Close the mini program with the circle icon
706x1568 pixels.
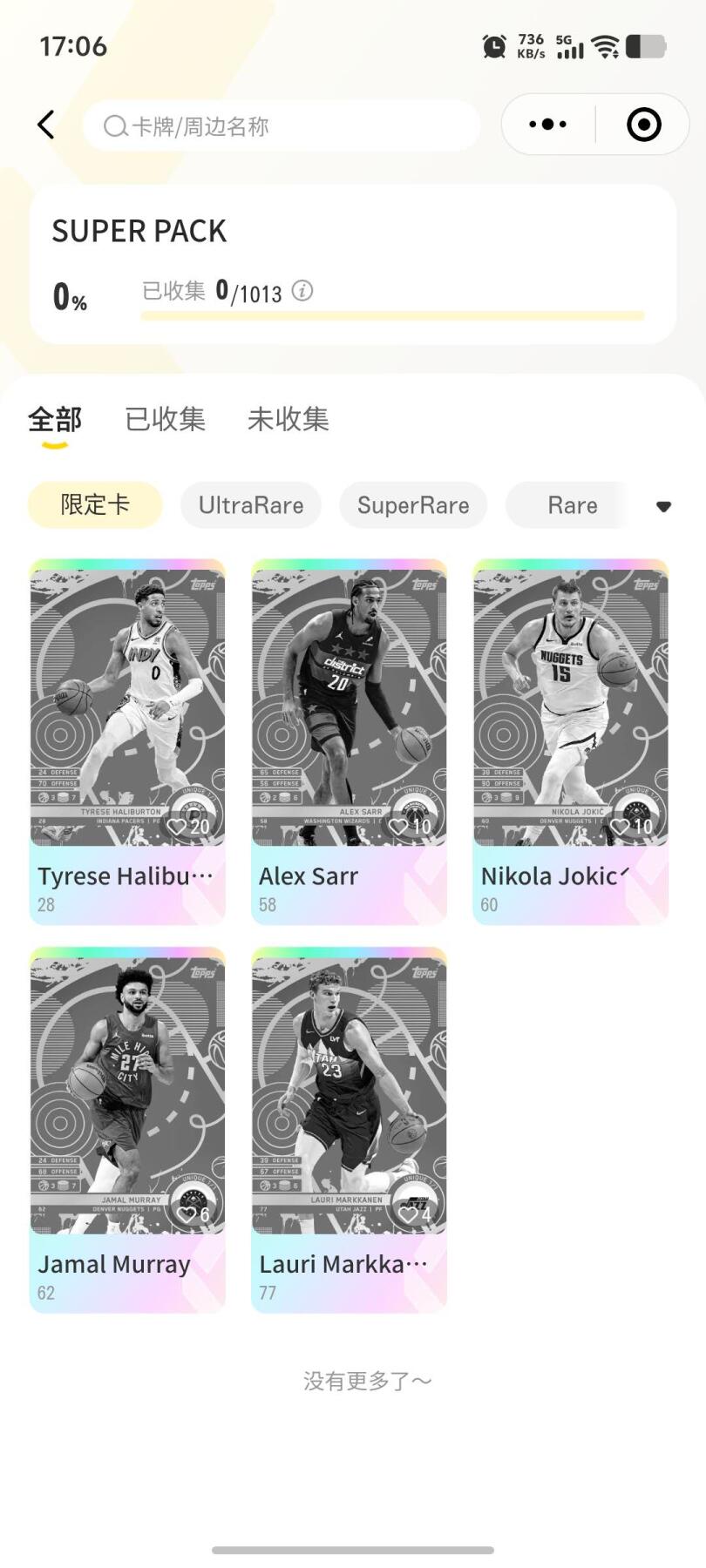point(644,125)
